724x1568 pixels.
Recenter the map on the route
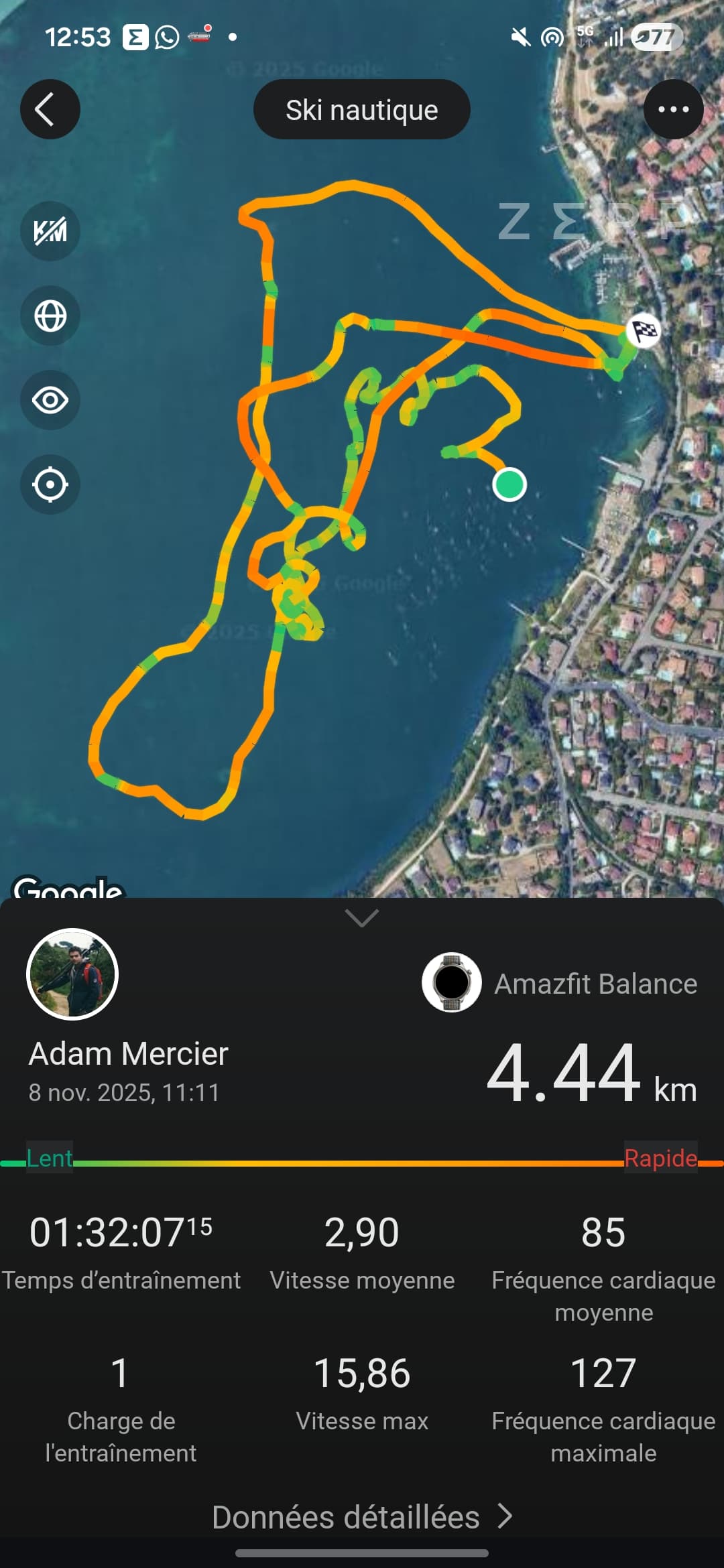(x=50, y=484)
